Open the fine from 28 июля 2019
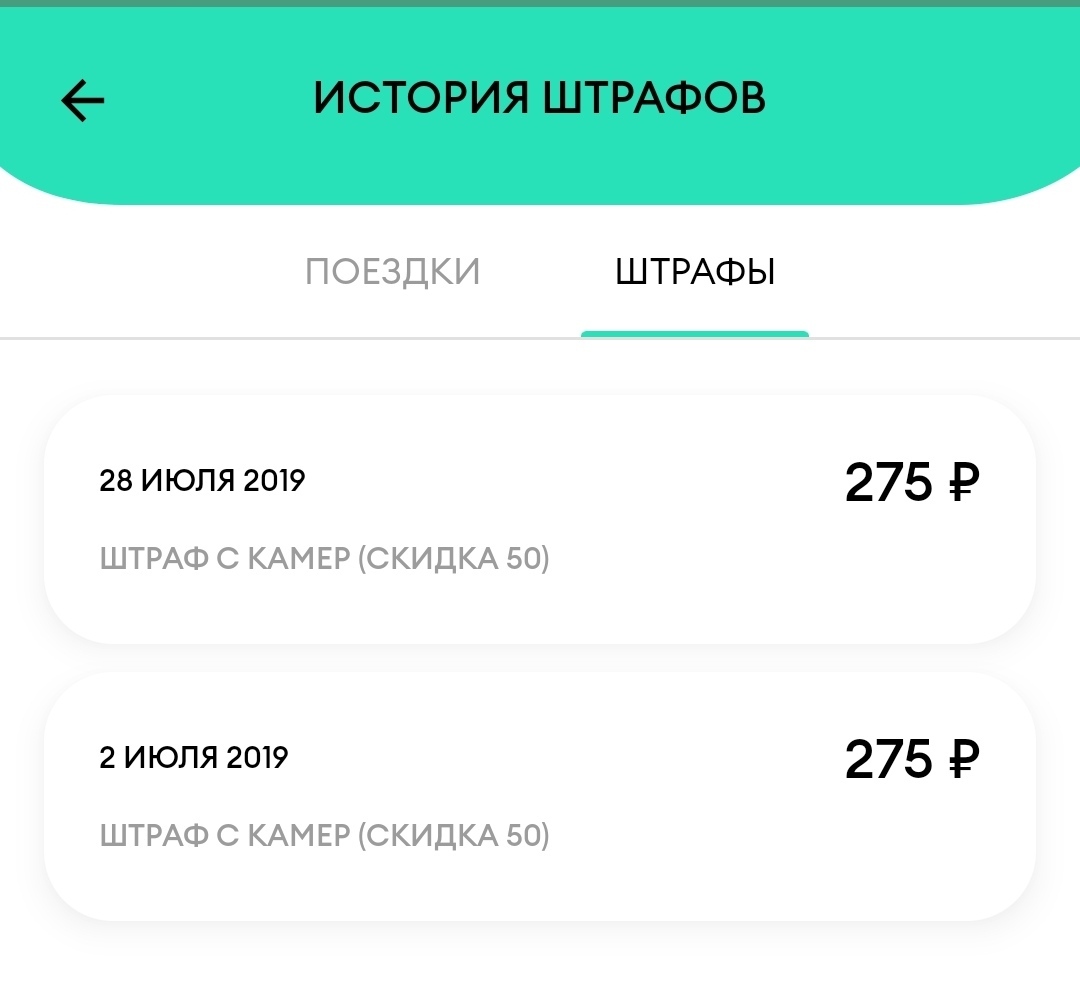The width and height of the screenshot is (1080, 985). (540, 518)
